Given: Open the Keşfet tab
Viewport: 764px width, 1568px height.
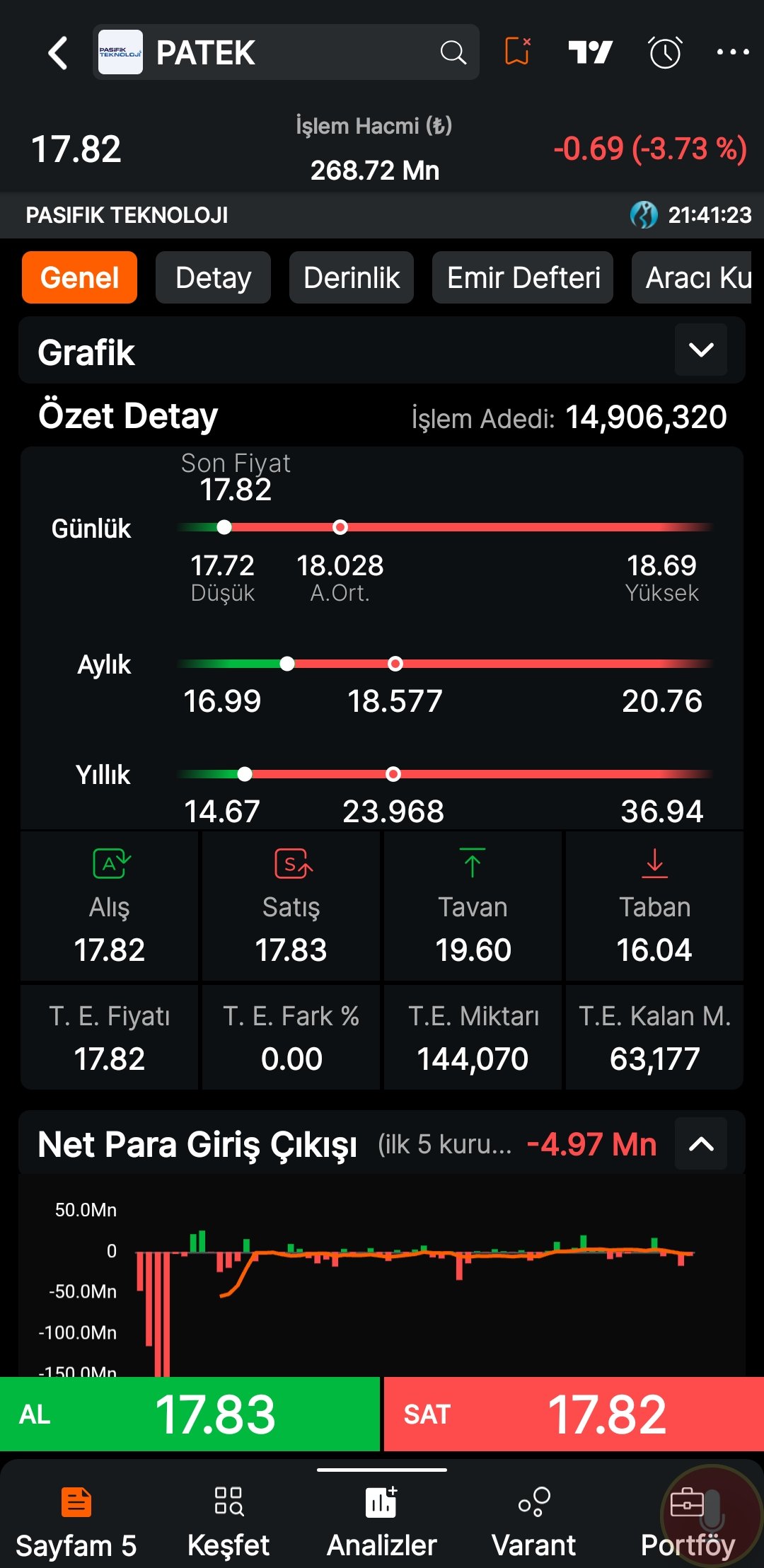Looking at the screenshot, I should coord(228,1521).
